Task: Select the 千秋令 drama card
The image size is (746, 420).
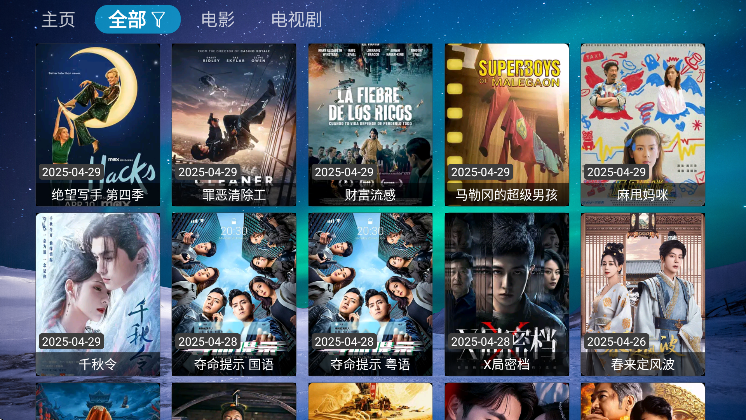Action: pyautogui.click(x=97, y=294)
